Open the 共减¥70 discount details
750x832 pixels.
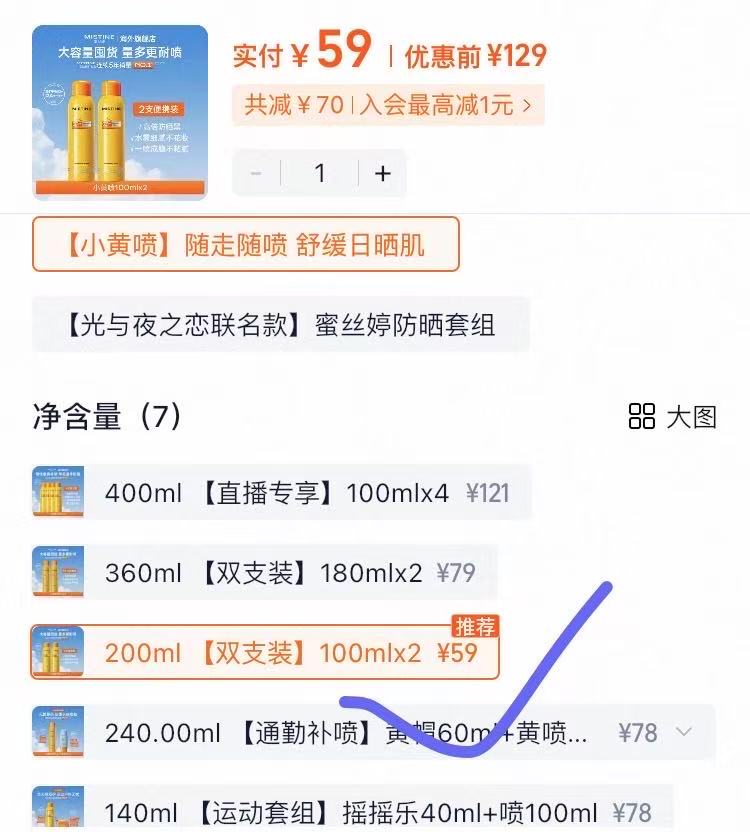[388, 104]
